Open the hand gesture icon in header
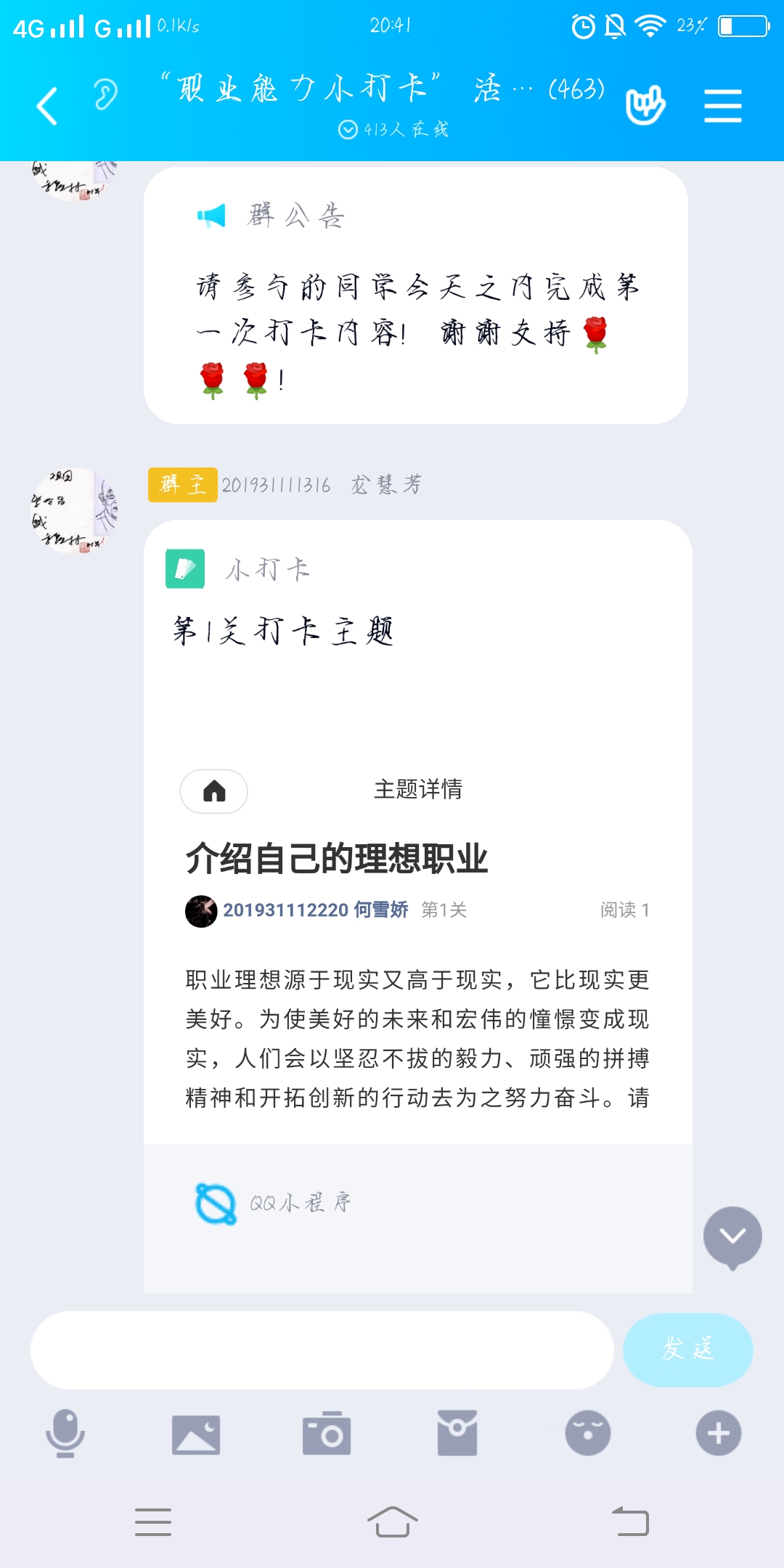 tap(645, 106)
